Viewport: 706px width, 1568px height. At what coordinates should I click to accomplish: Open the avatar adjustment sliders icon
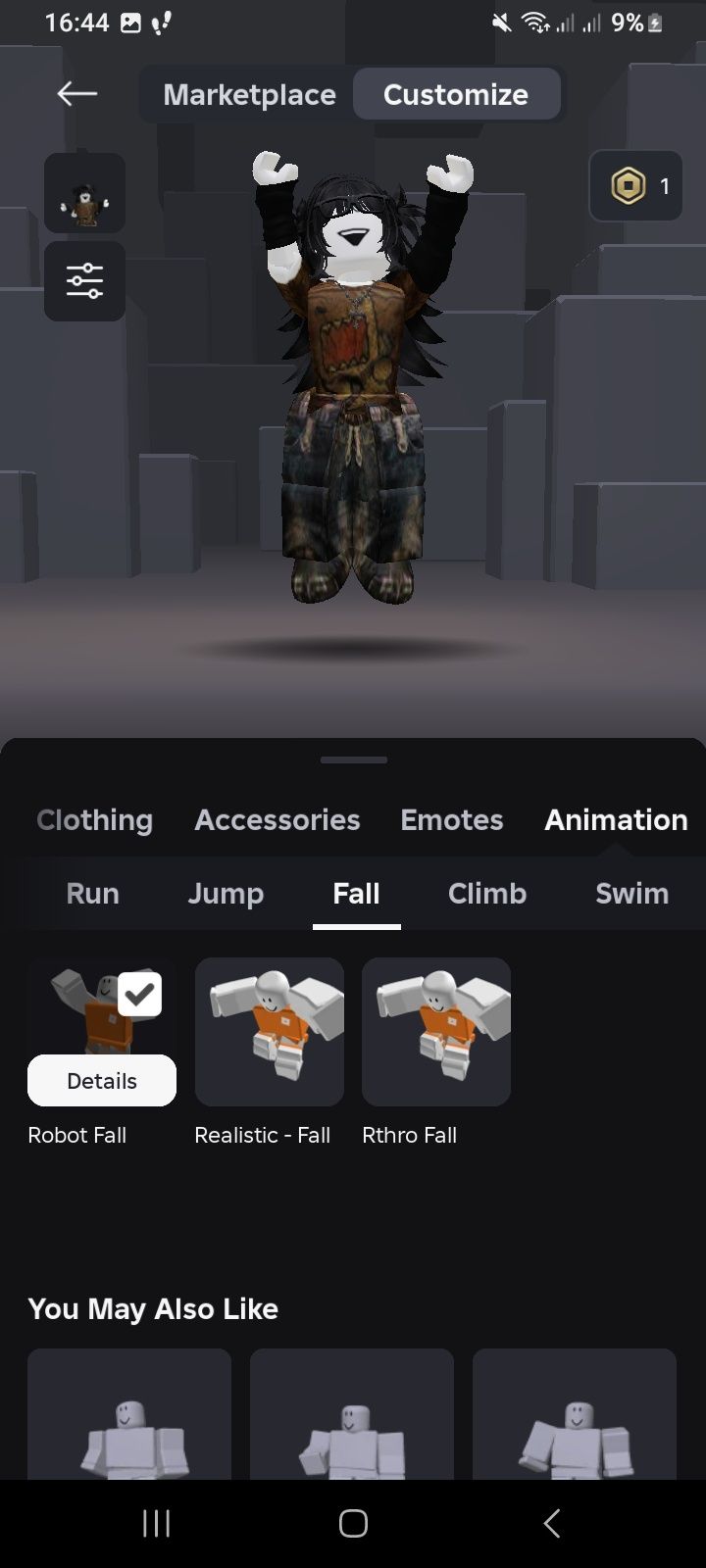[84, 281]
